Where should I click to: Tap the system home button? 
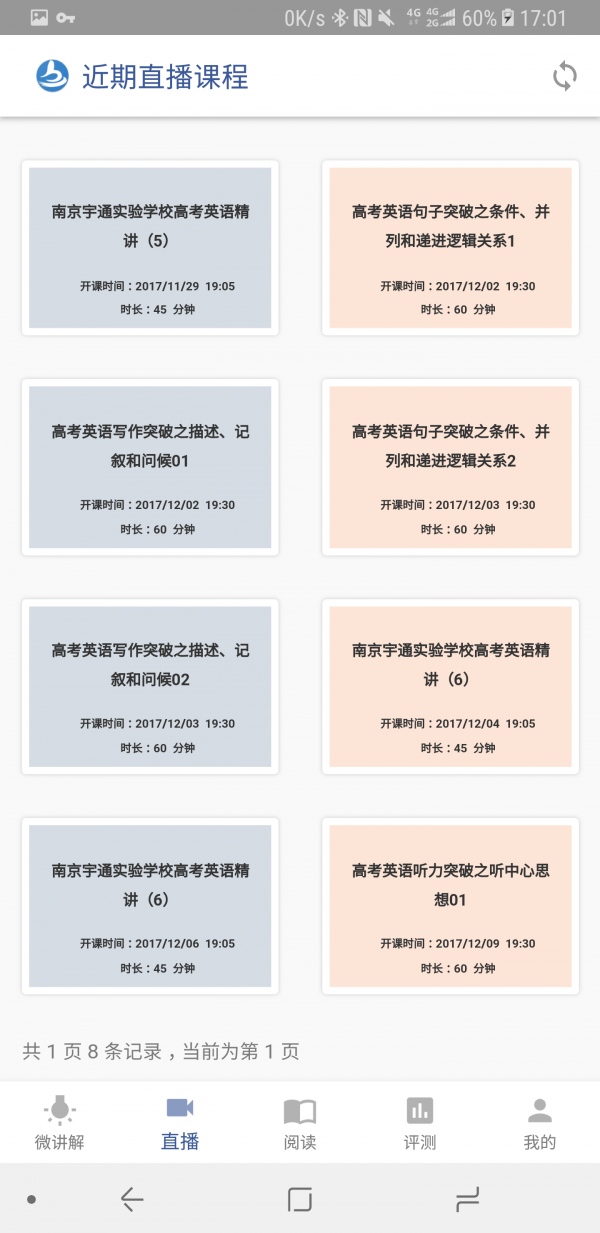(300, 1199)
